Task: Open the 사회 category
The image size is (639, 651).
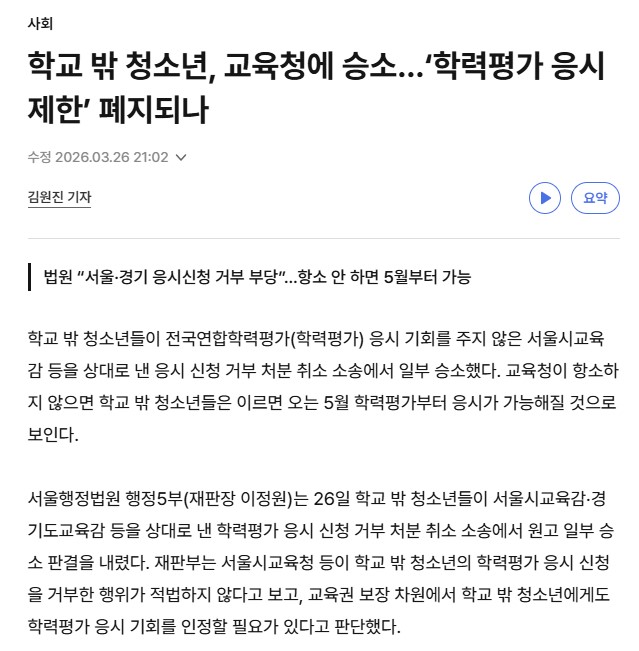Action: 40,23
